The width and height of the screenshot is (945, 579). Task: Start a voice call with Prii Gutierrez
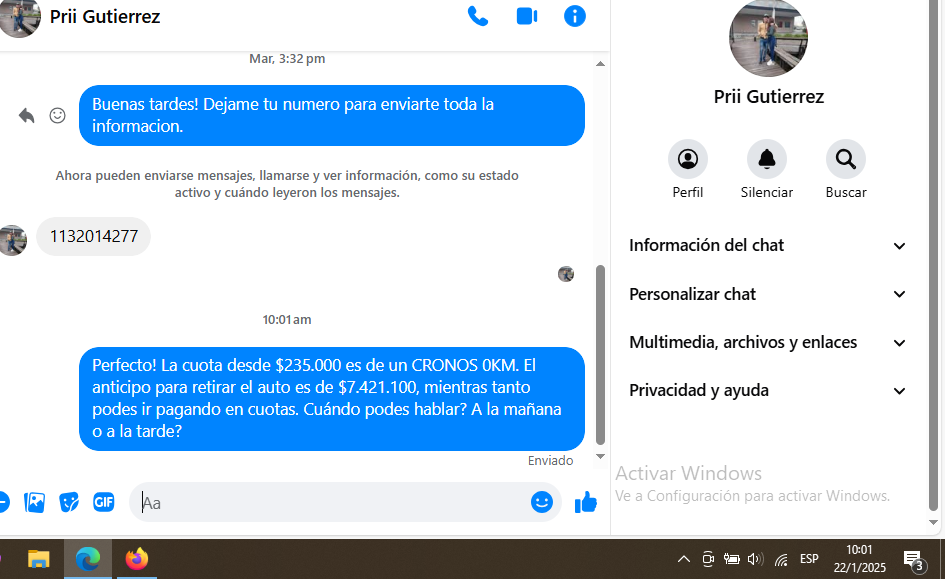tap(478, 16)
